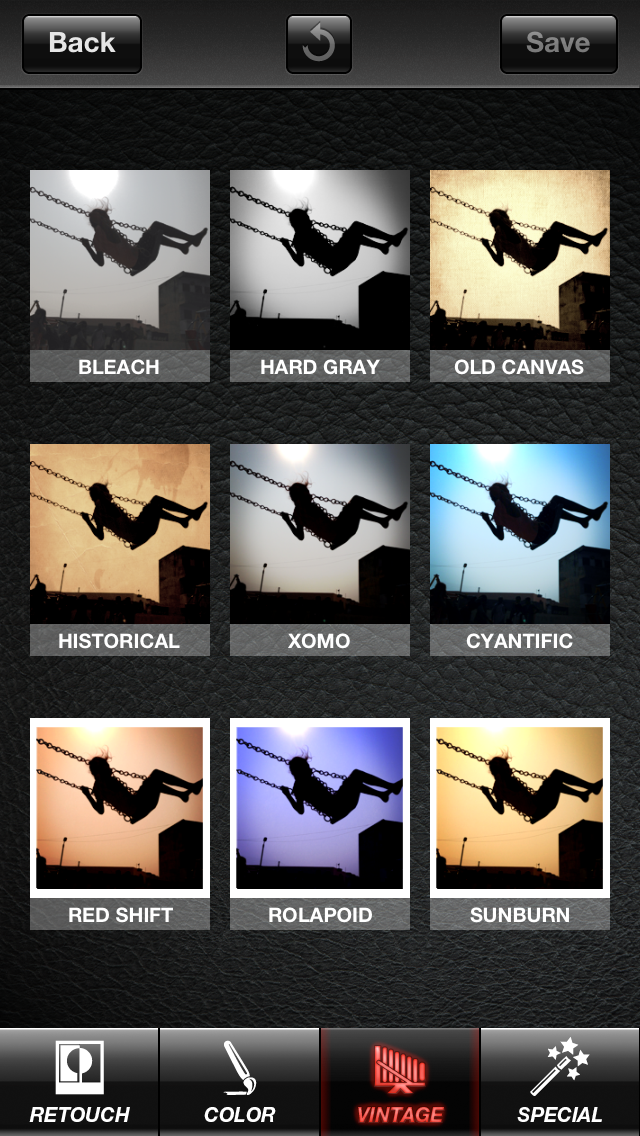
Task: Choose the Old Canvas effect
Action: tap(520, 275)
